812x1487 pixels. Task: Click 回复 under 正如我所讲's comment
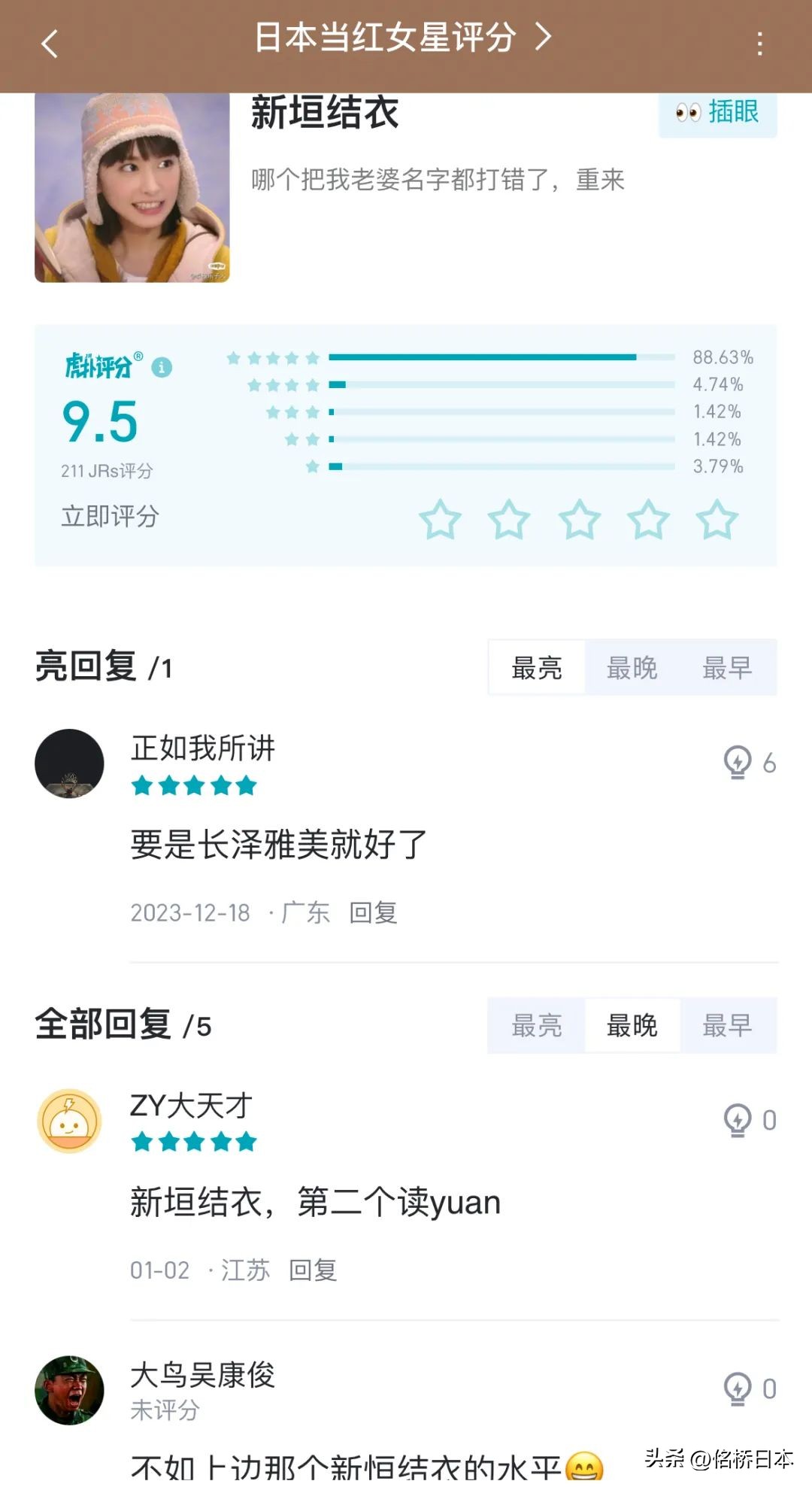(374, 912)
